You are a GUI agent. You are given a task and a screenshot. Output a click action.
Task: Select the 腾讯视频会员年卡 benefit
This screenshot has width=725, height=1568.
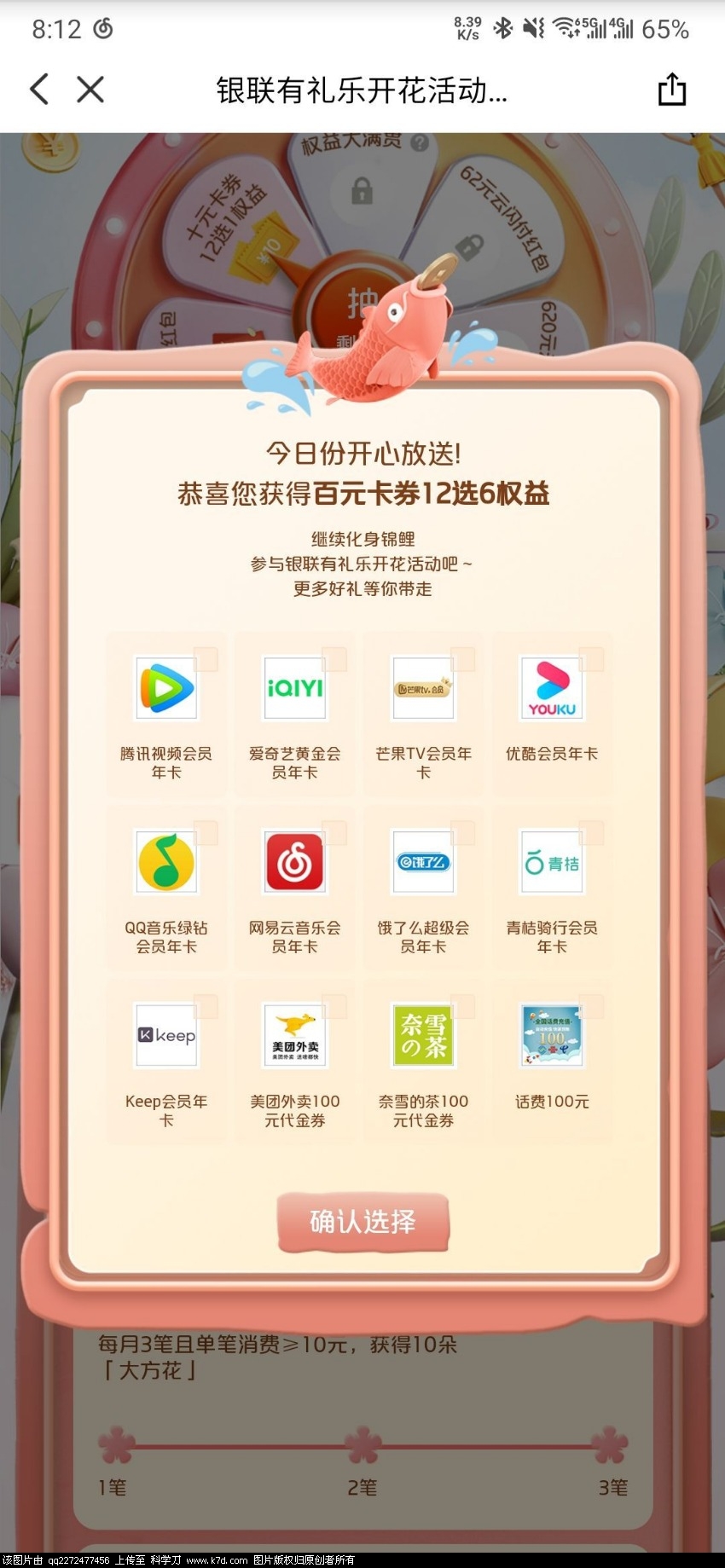(166, 714)
